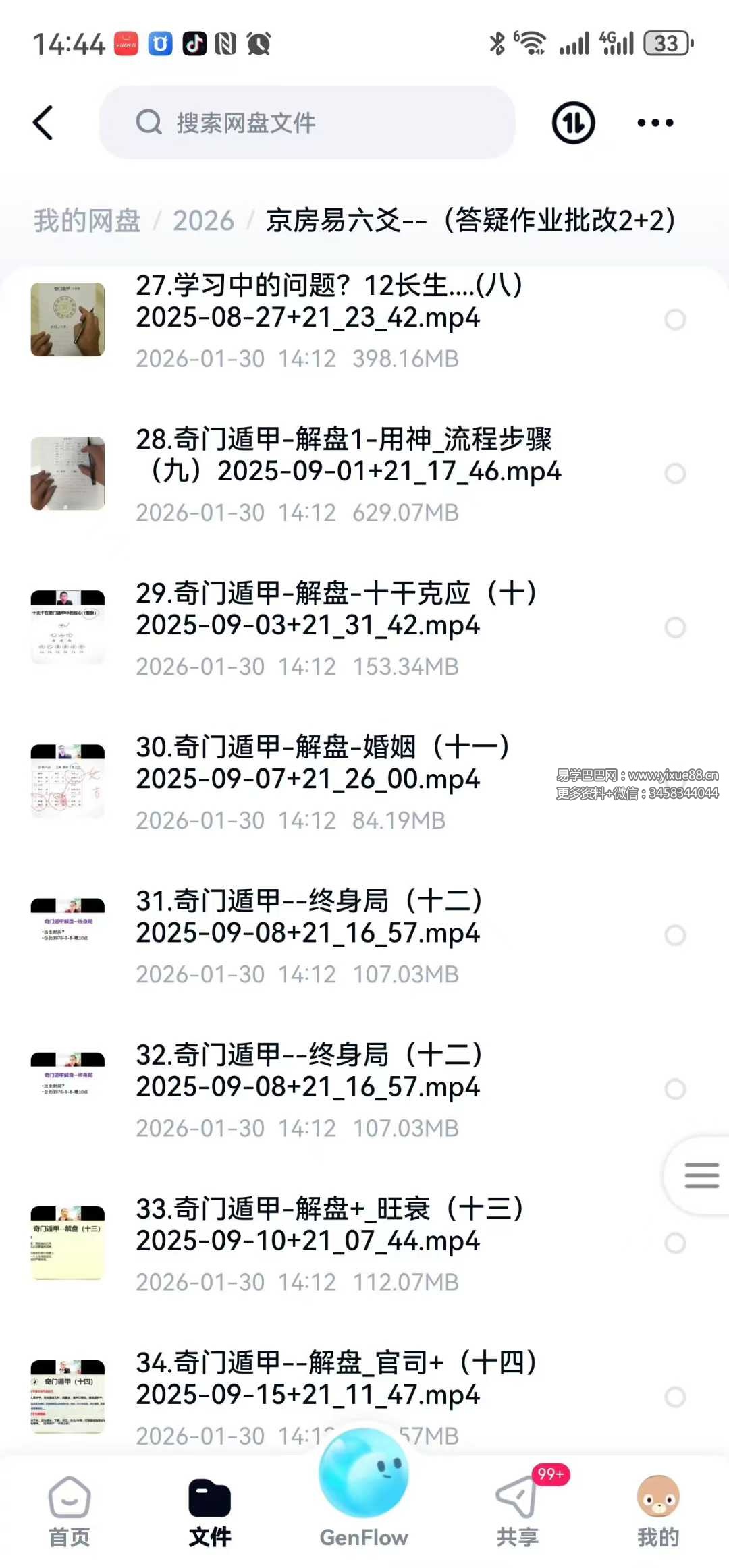The image size is (729, 1568).
Task: Open the 2026 folder breadcrumb
Action: (203, 221)
